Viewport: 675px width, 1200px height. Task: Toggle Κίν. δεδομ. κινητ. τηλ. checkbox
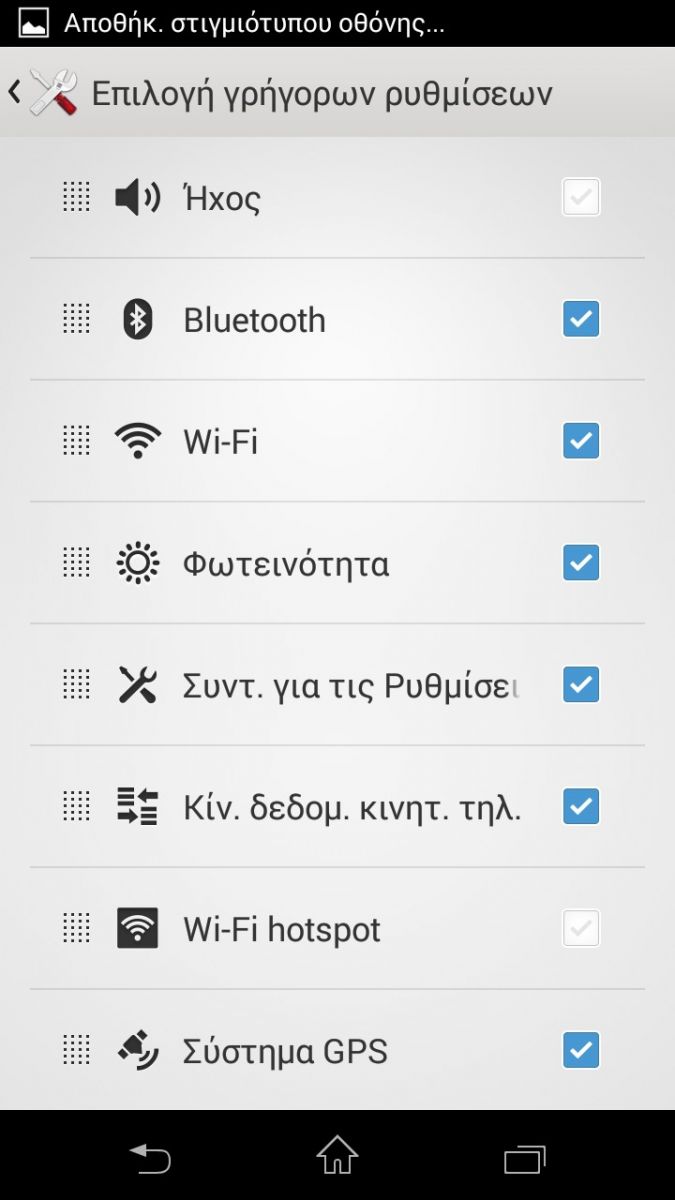pos(581,806)
